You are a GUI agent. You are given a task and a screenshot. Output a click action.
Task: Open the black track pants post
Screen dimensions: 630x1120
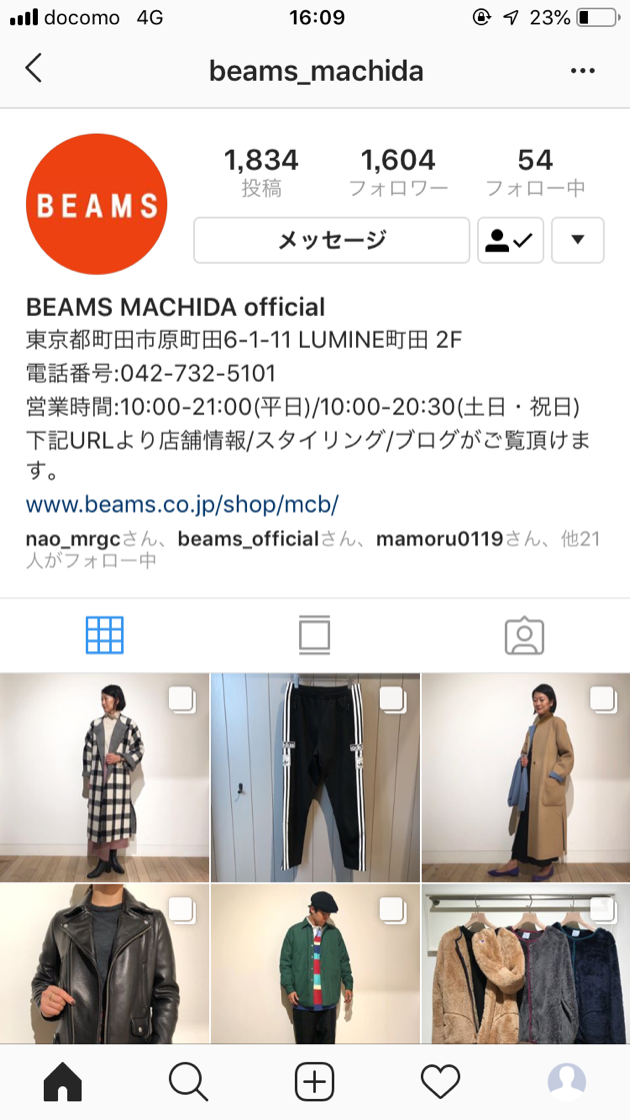click(x=315, y=777)
